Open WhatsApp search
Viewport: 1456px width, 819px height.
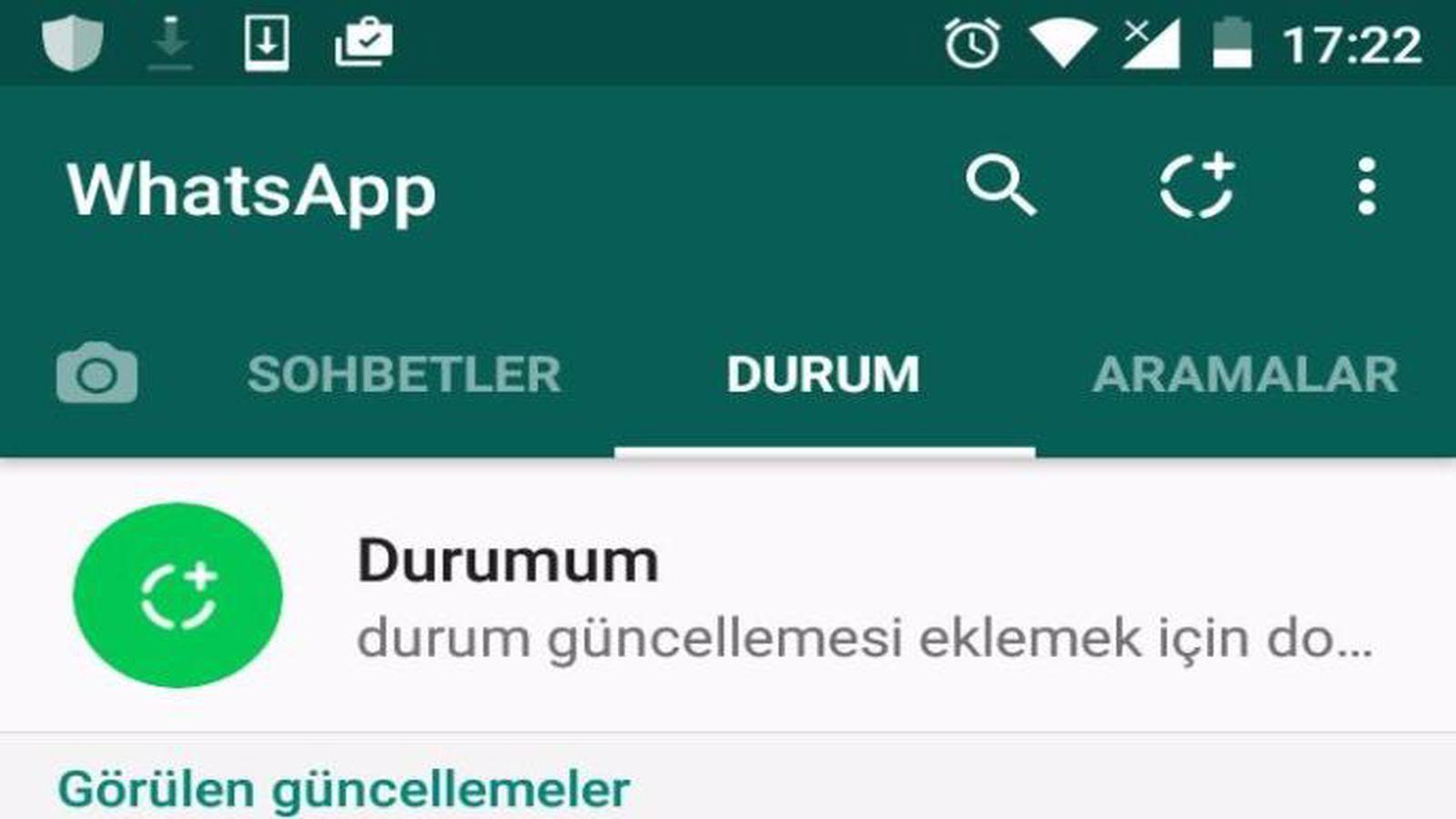click(999, 187)
